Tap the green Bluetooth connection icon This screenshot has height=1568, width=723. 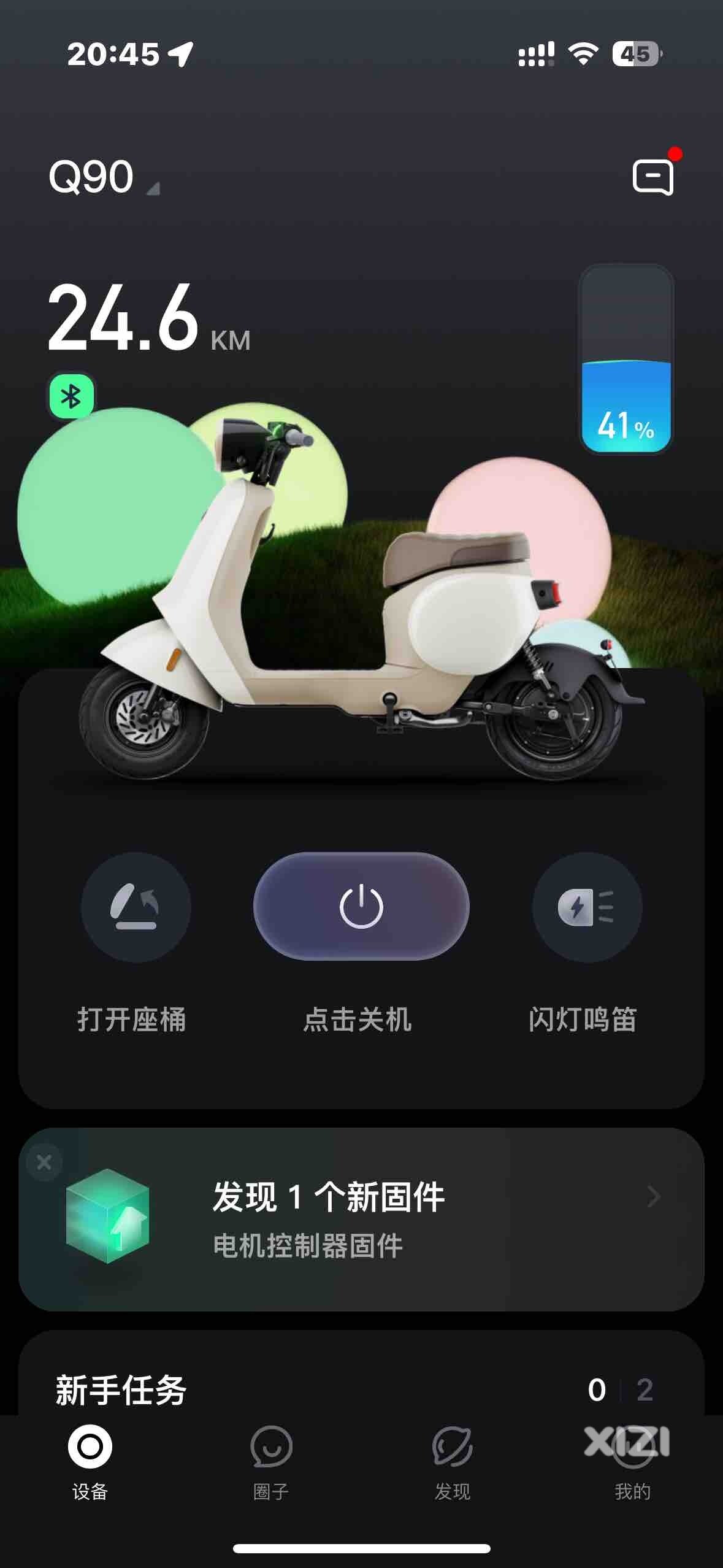click(71, 397)
